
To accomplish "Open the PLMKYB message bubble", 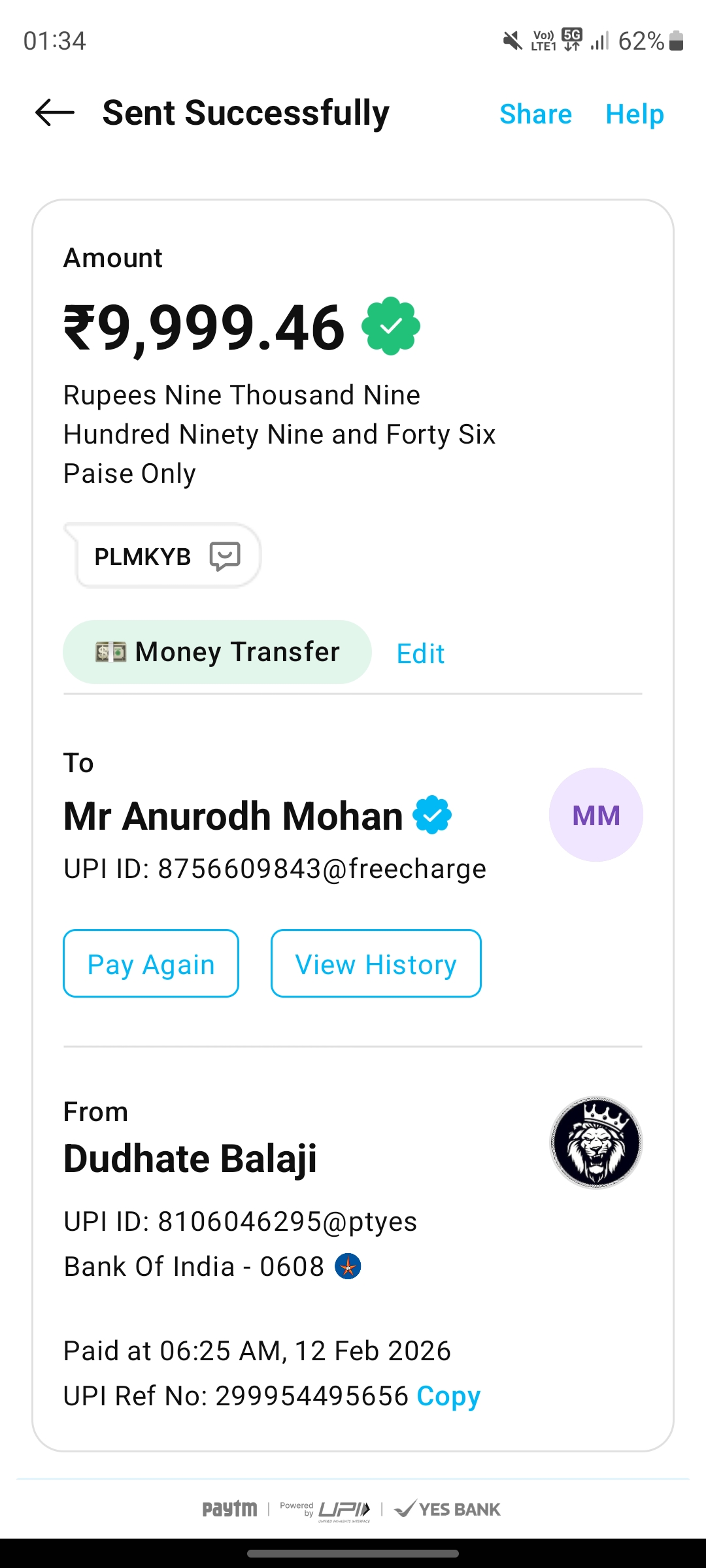I will tap(163, 557).
